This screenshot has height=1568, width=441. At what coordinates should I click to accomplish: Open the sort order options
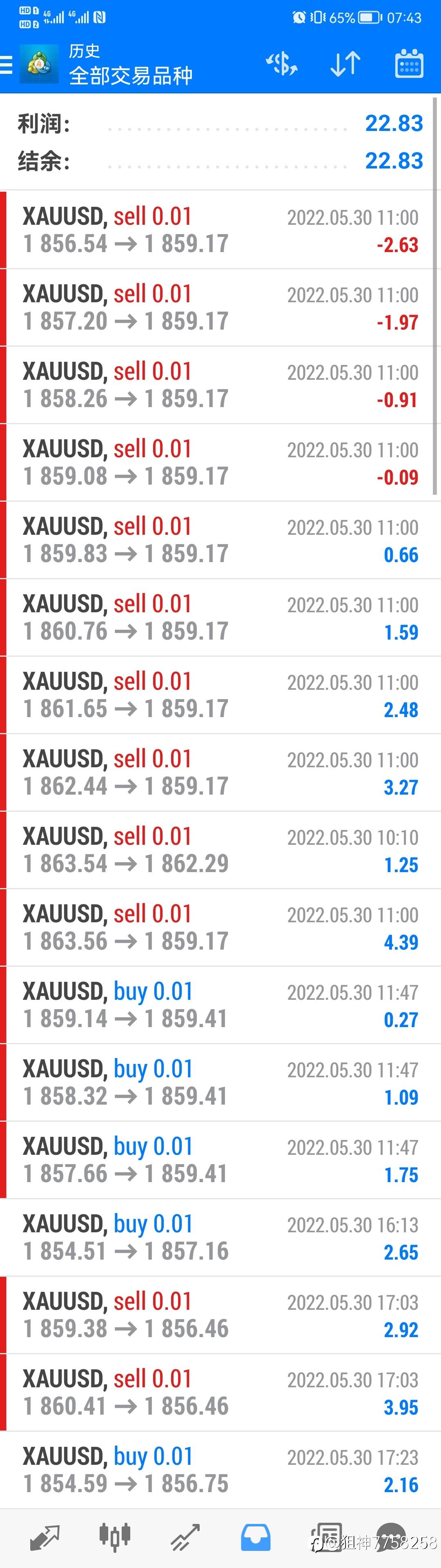pyautogui.click(x=345, y=64)
